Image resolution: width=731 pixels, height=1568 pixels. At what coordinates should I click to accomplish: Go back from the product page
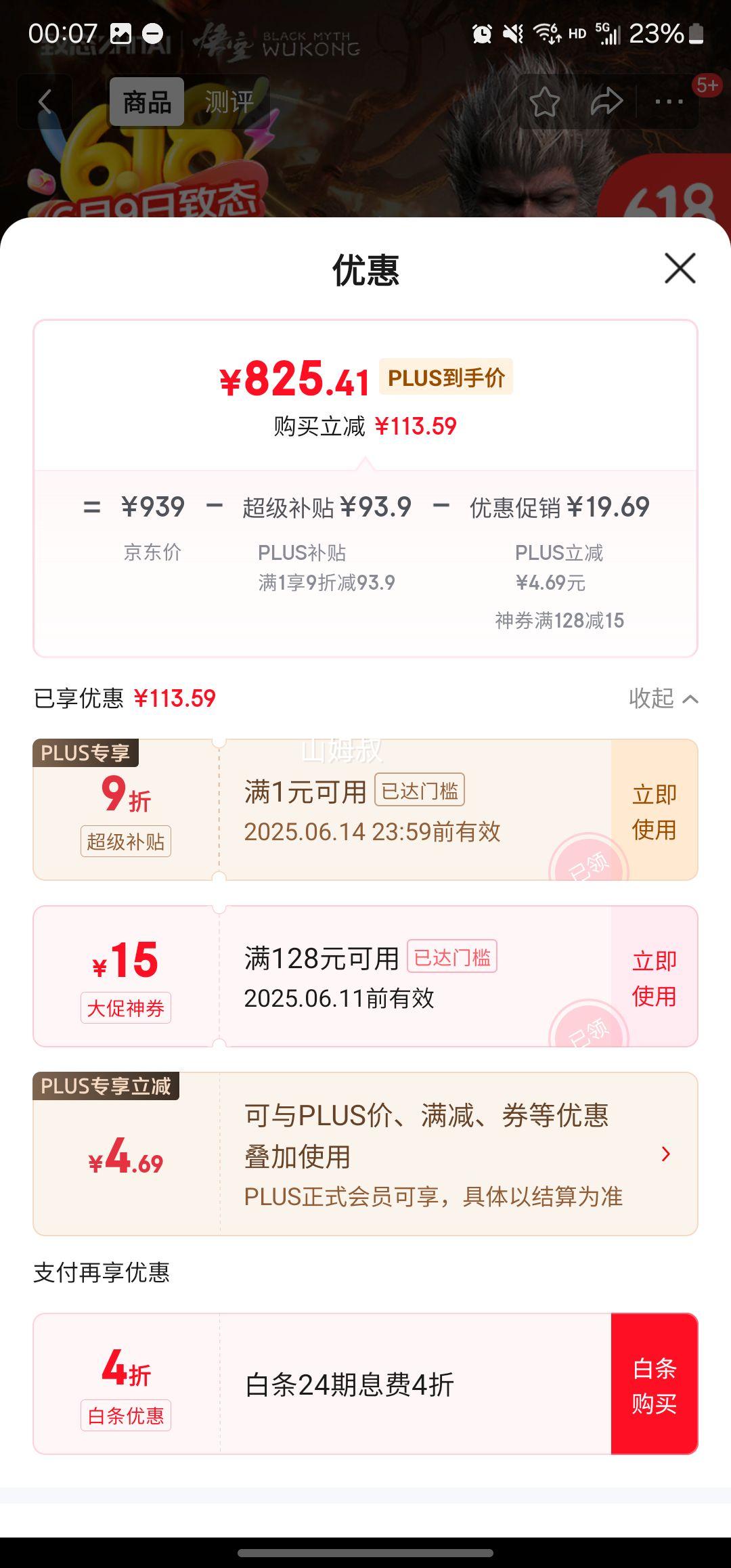[x=45, y=102]
